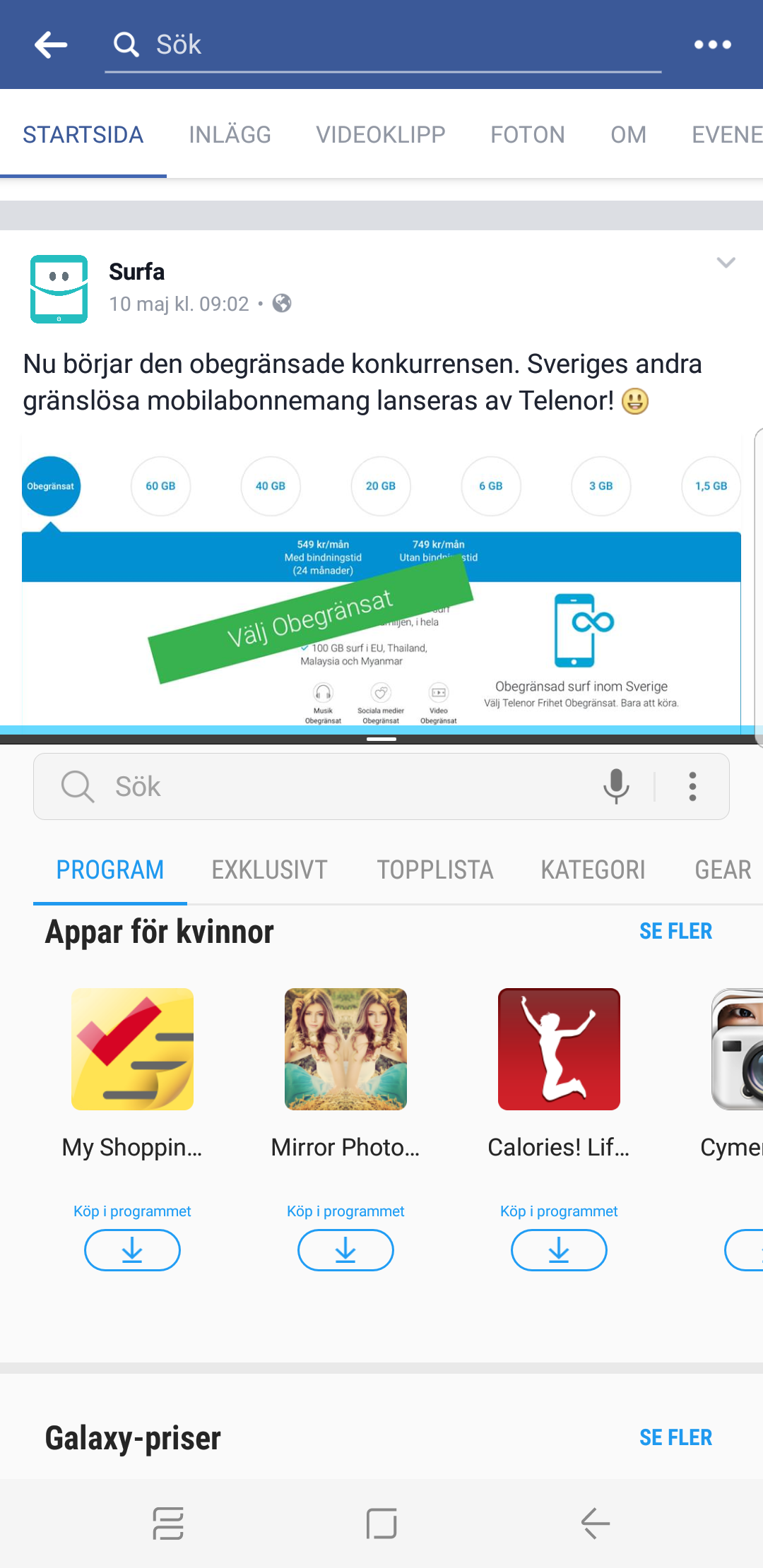Image resolution: width=763 pixels, height=1568 pixels.
Task: Open the Telenor image in Surfa's post
Action: (381, 586)
